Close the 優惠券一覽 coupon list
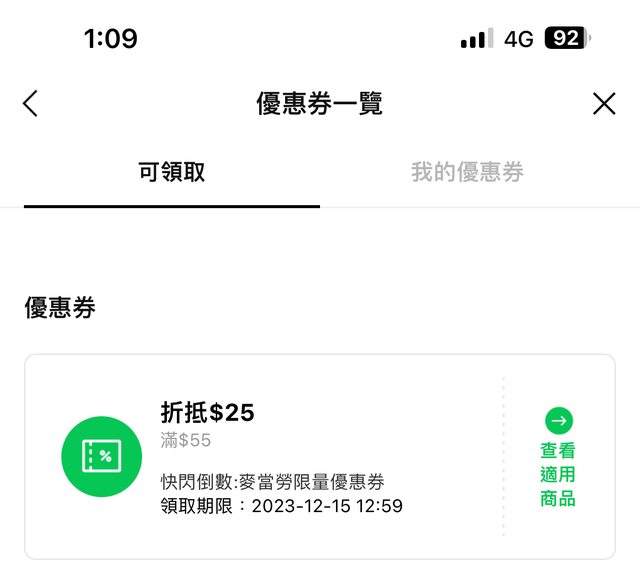The image size is (640, 575). pyautogui.click(x=604, y=103)
